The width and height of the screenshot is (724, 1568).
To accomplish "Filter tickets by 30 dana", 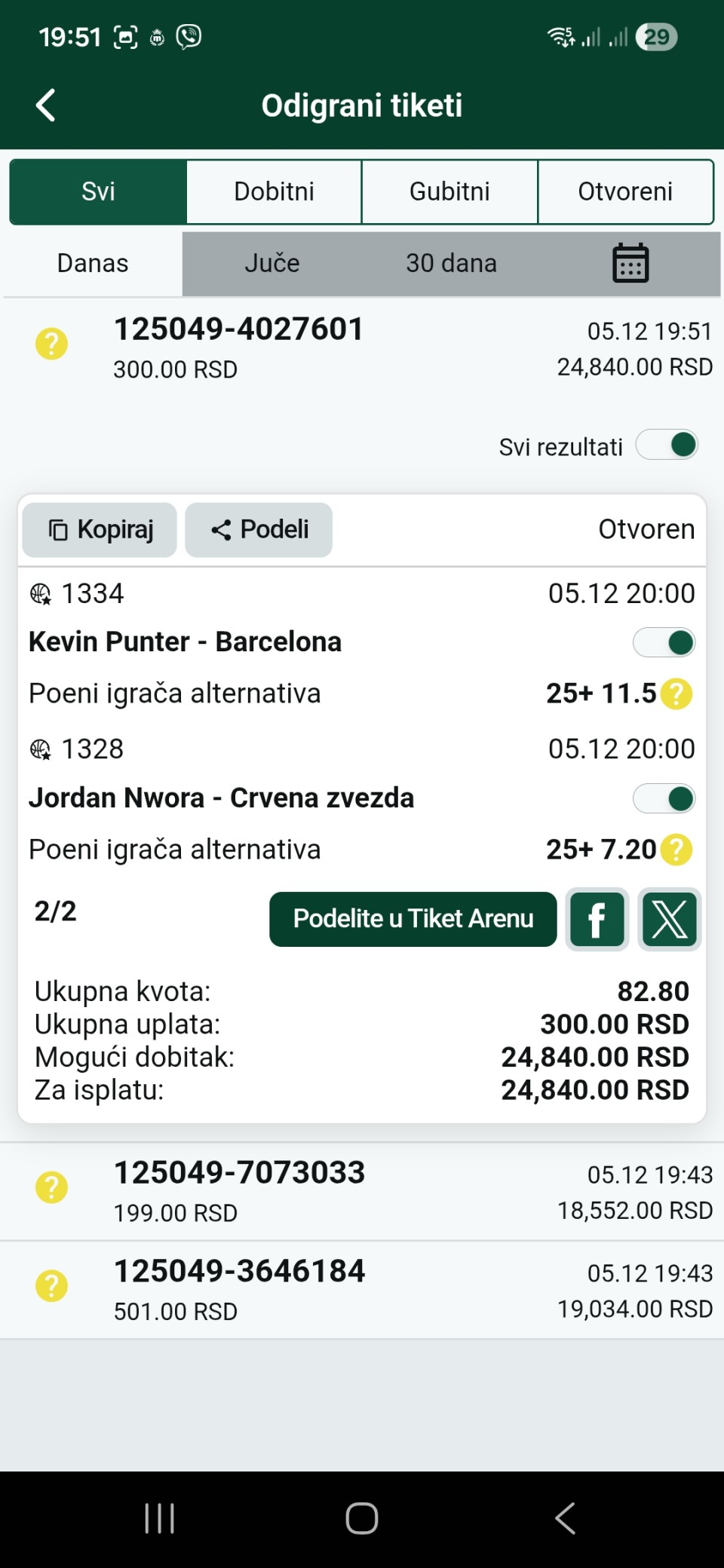I will coord(451,263).
